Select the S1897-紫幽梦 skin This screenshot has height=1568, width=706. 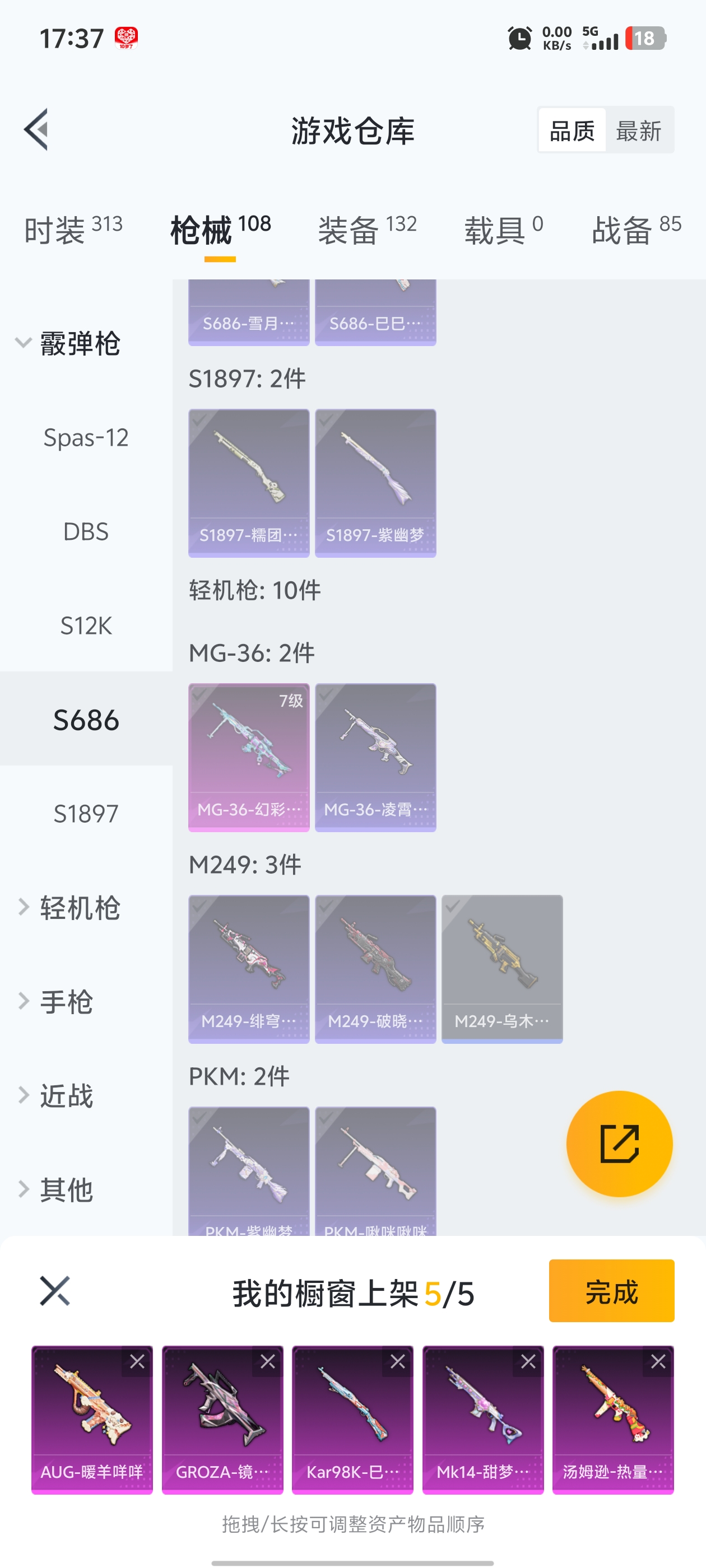click(375, 482)
